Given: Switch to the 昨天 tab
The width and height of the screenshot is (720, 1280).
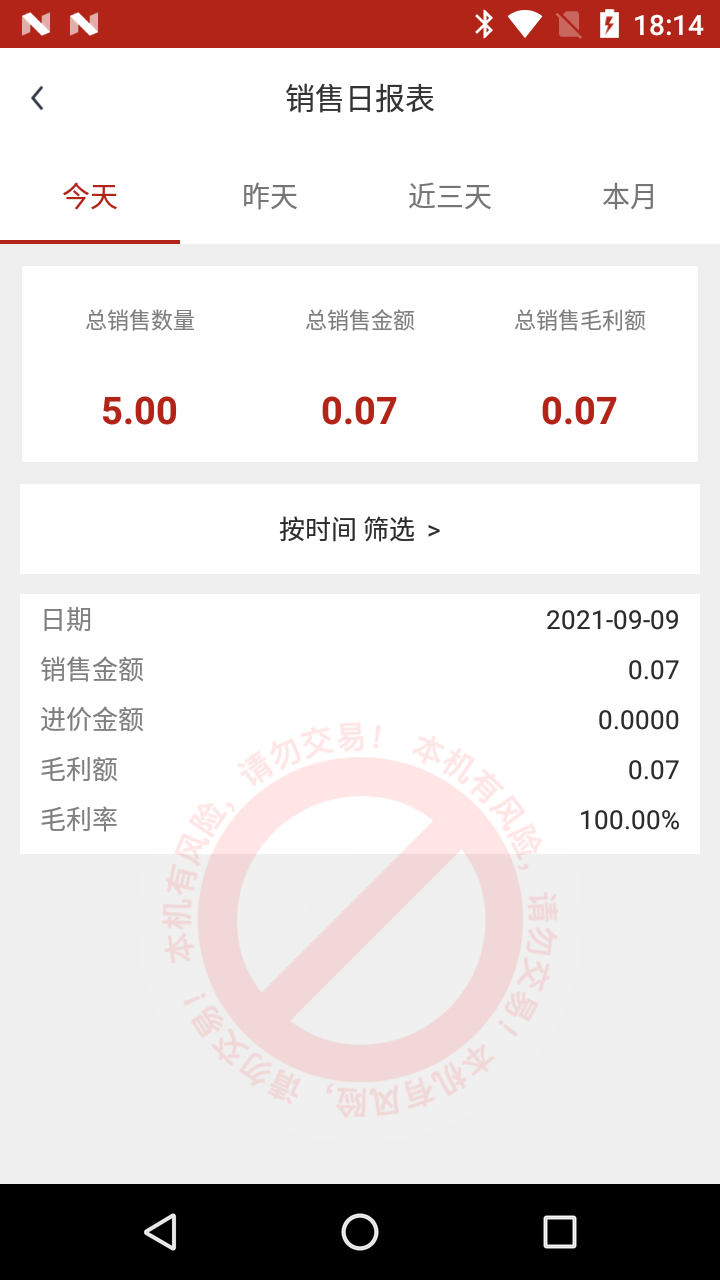Looking at the screenshot, I should tap(270, 197).
